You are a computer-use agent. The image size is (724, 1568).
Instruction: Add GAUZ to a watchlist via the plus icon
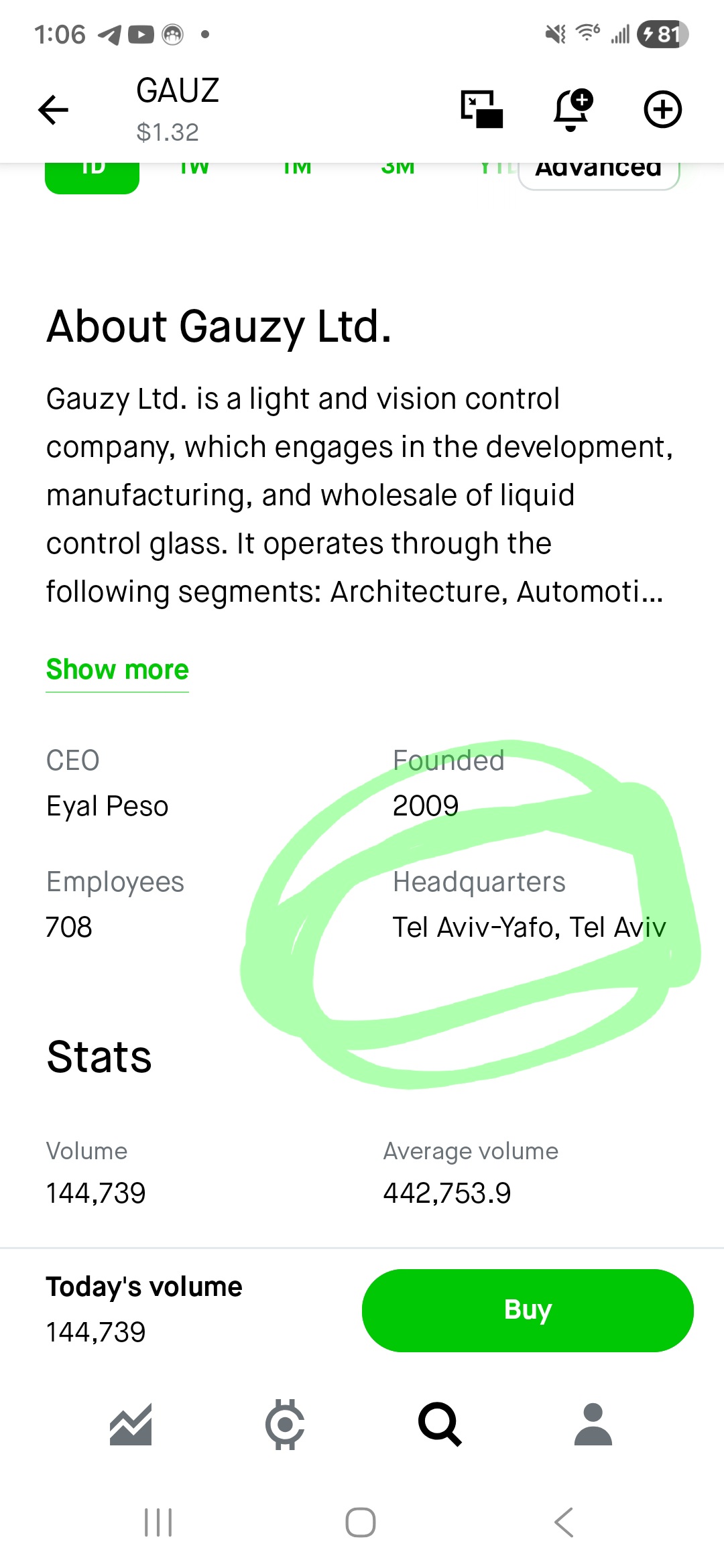coord(663,110)
